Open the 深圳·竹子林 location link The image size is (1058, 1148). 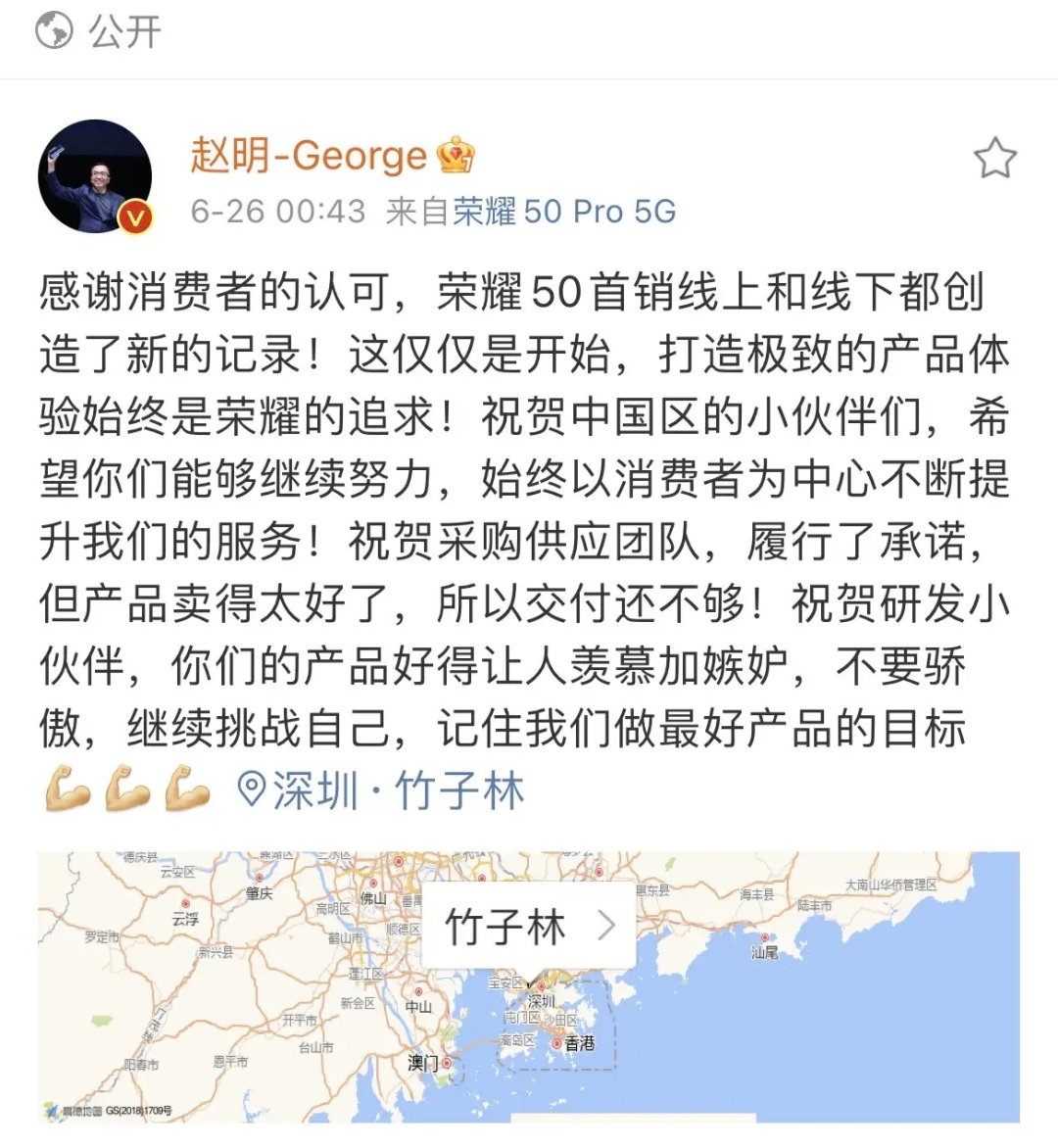382,790
